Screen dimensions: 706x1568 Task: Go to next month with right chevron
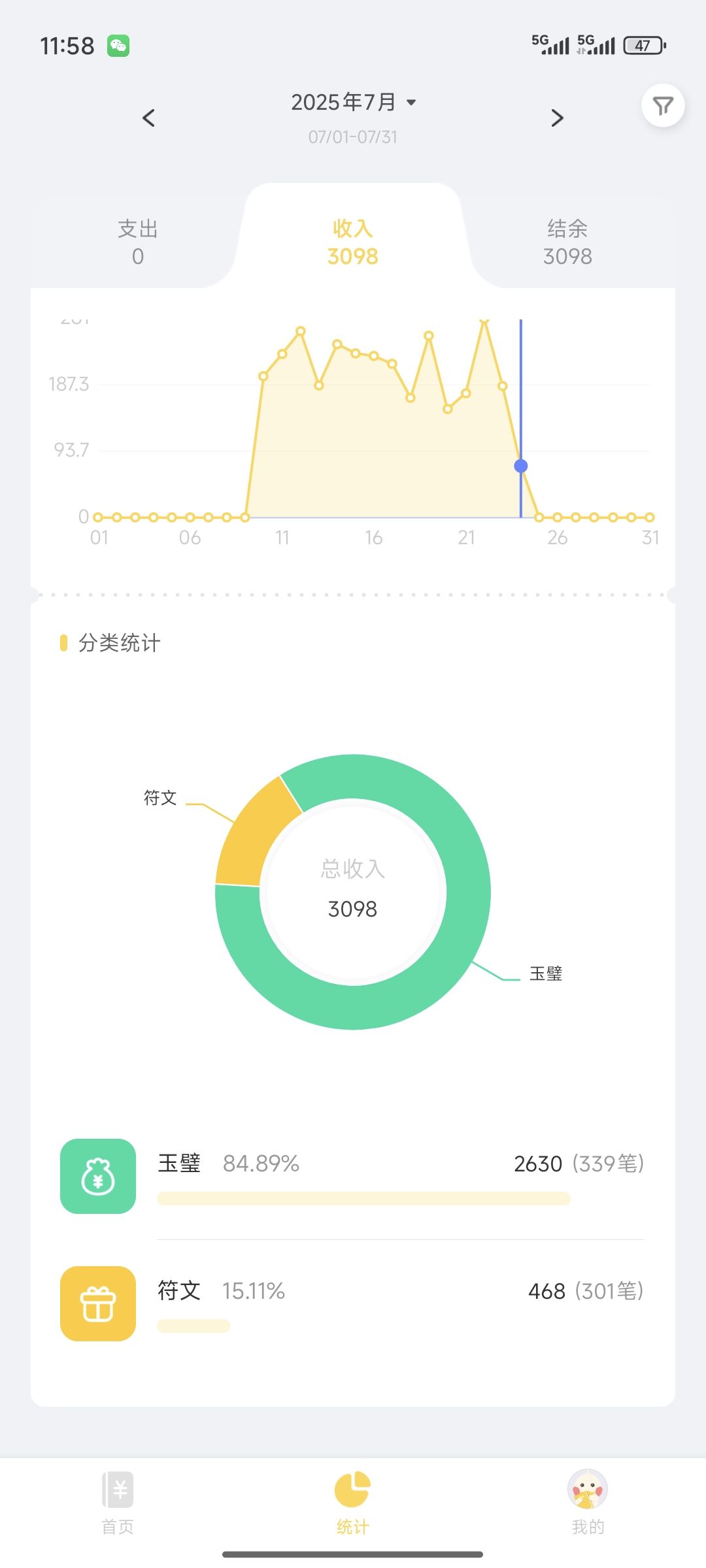(557, 118)
